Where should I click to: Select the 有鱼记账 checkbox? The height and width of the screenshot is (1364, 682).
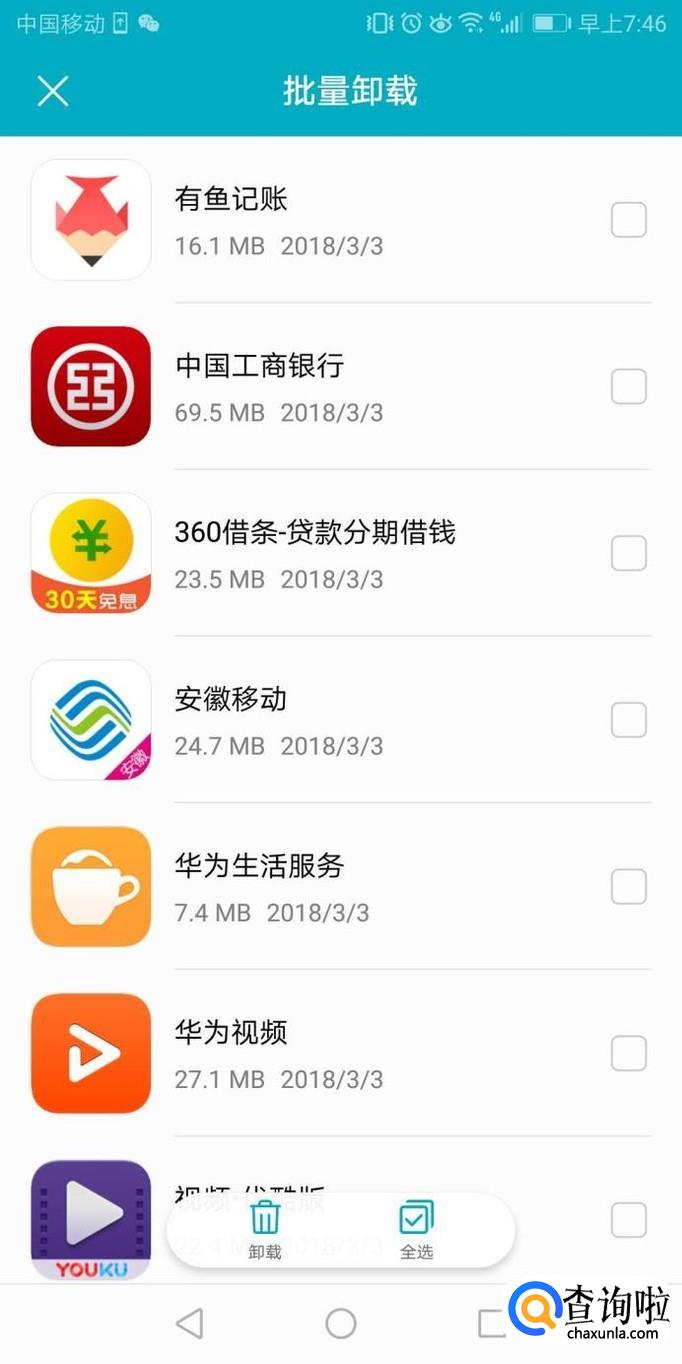tap(629, 220)
